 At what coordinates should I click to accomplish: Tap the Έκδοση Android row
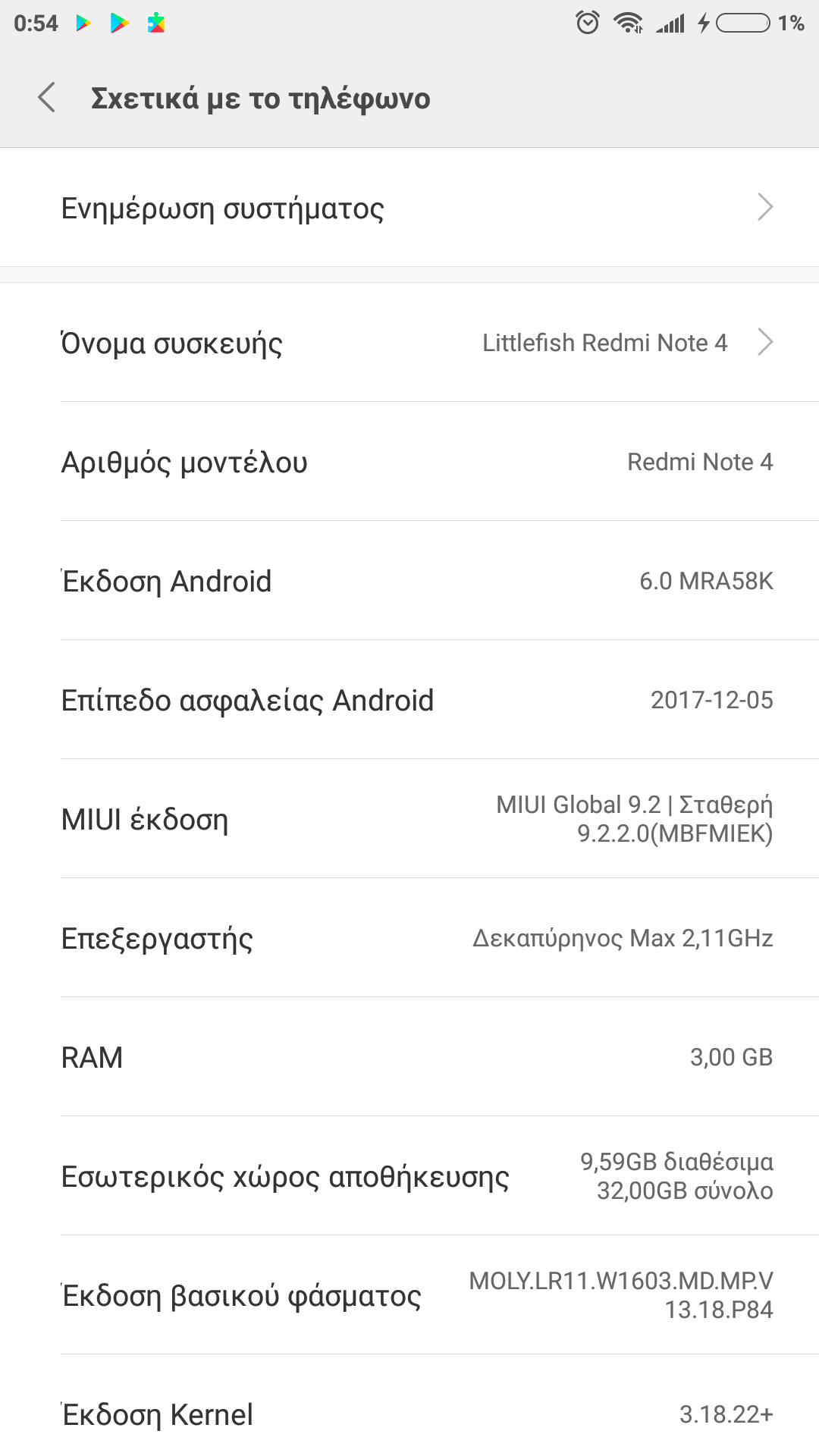pos(409,581)
